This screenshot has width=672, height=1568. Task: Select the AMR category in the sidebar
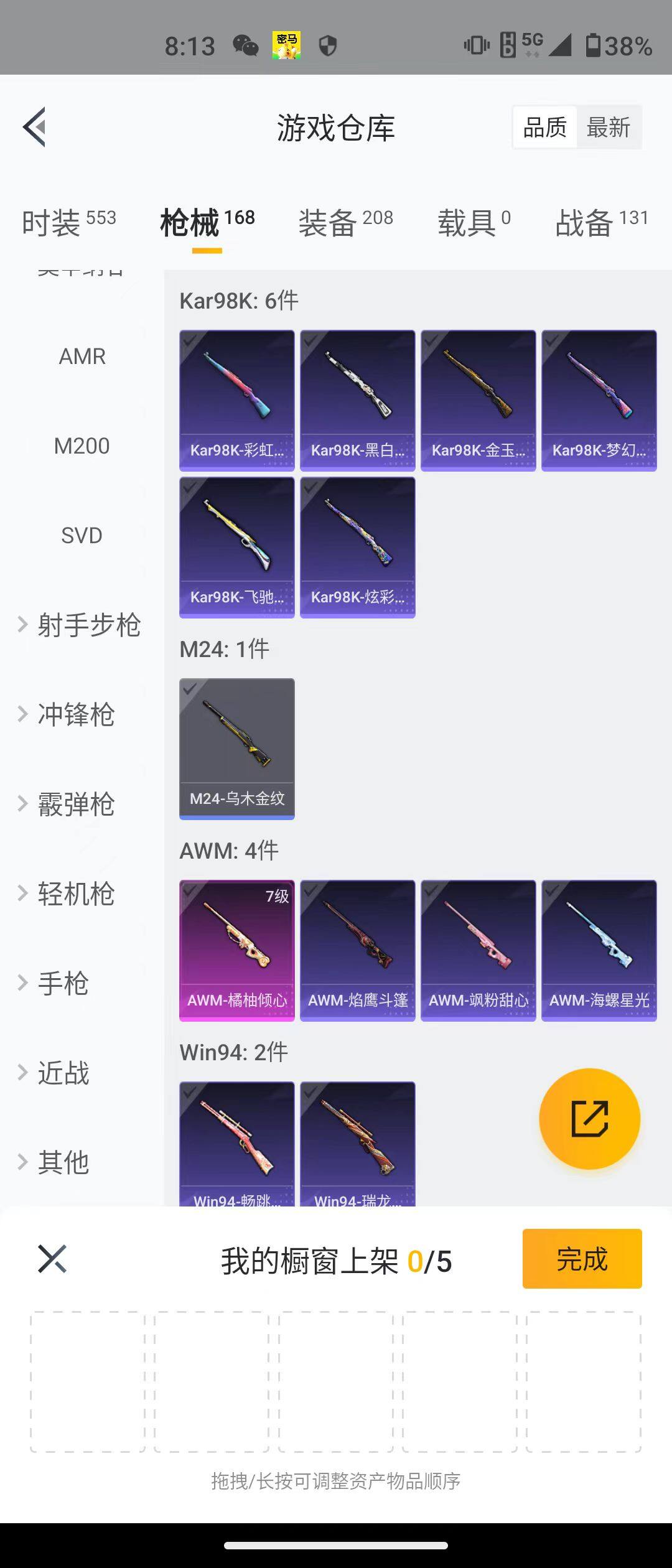coord(83,356)
